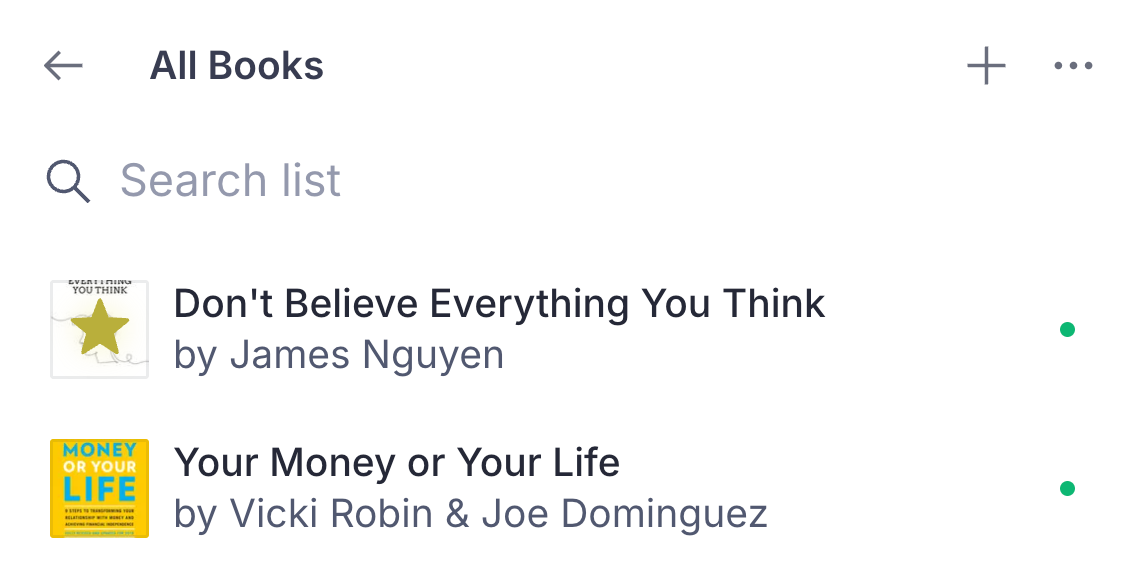Add a new book with the plus icon

986,66
